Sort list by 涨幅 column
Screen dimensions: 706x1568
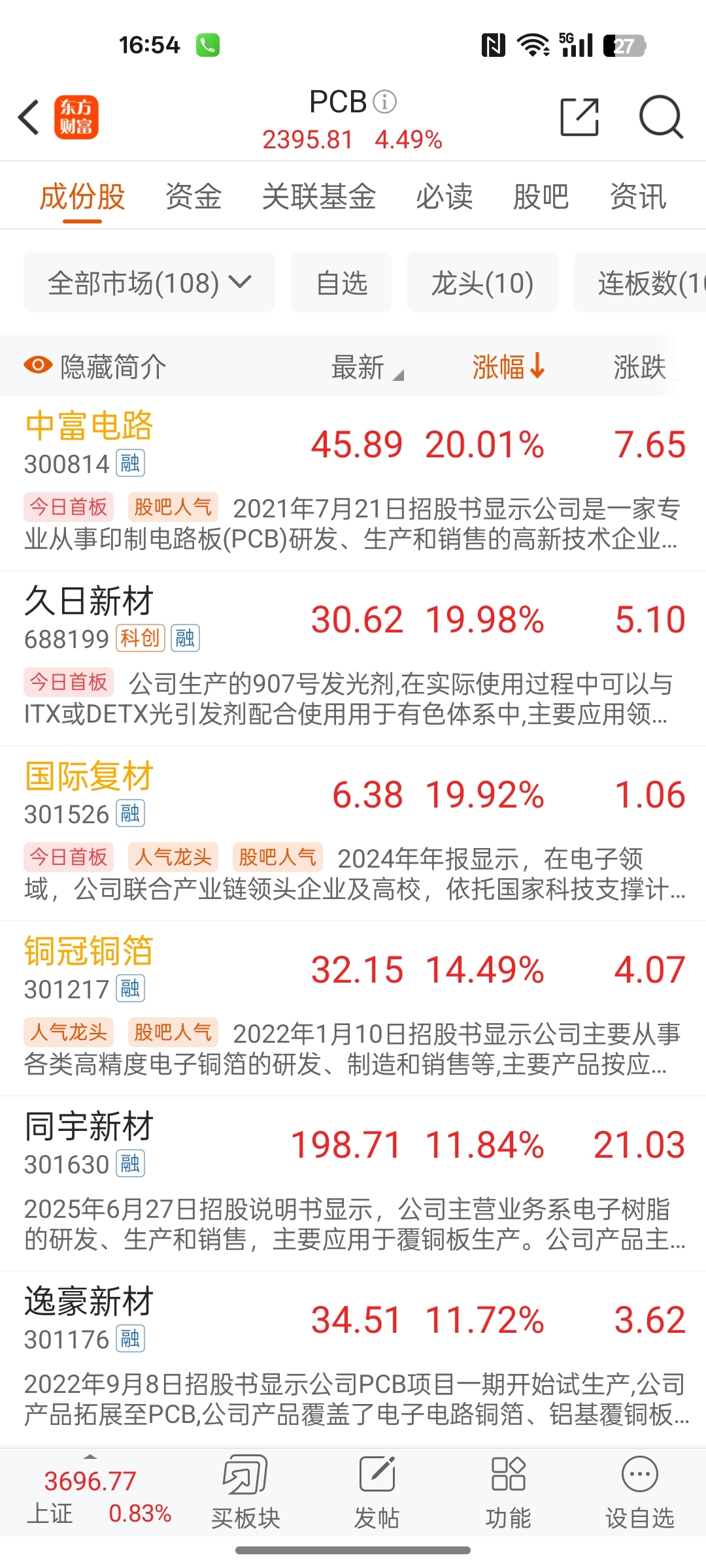click(508, 367)
